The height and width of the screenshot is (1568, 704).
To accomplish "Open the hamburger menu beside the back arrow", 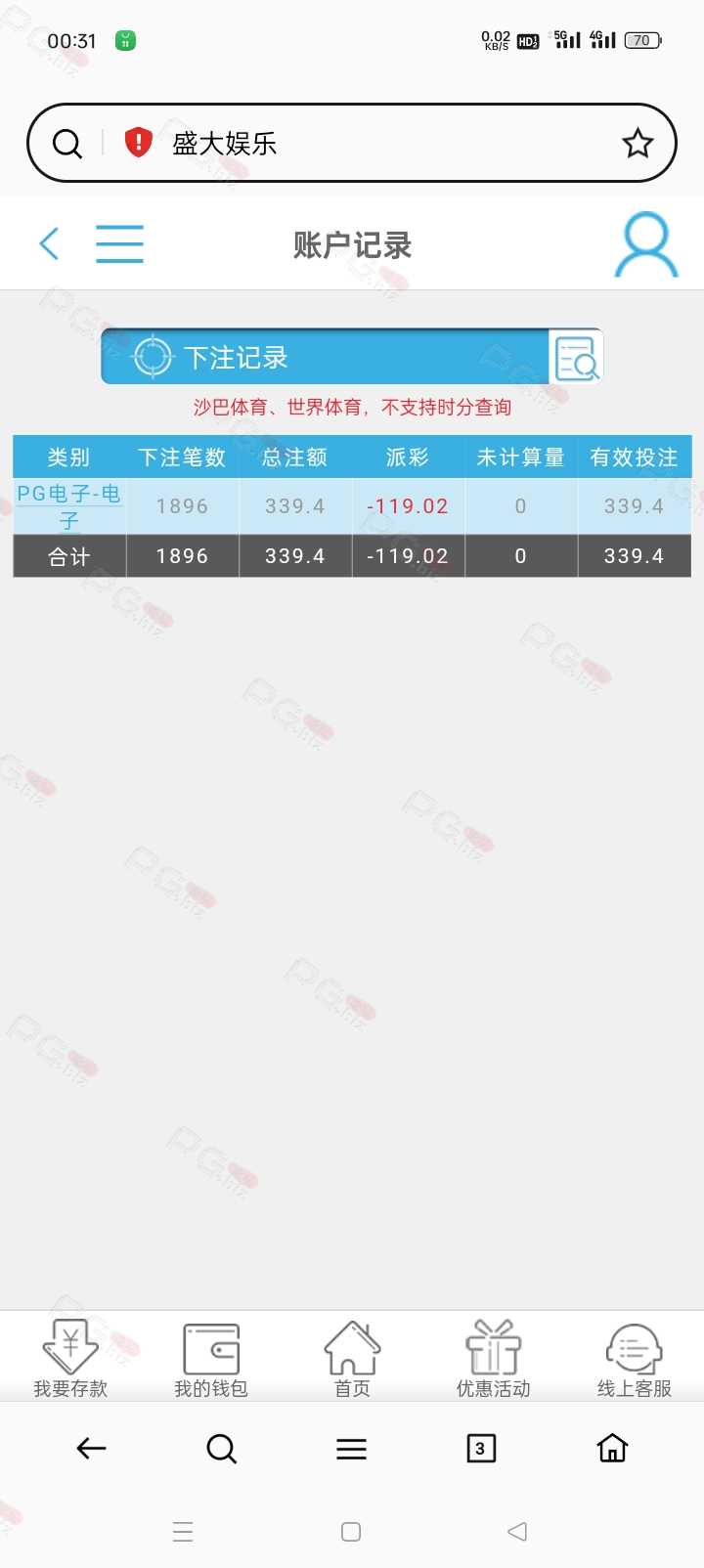I will pos(119,243).
